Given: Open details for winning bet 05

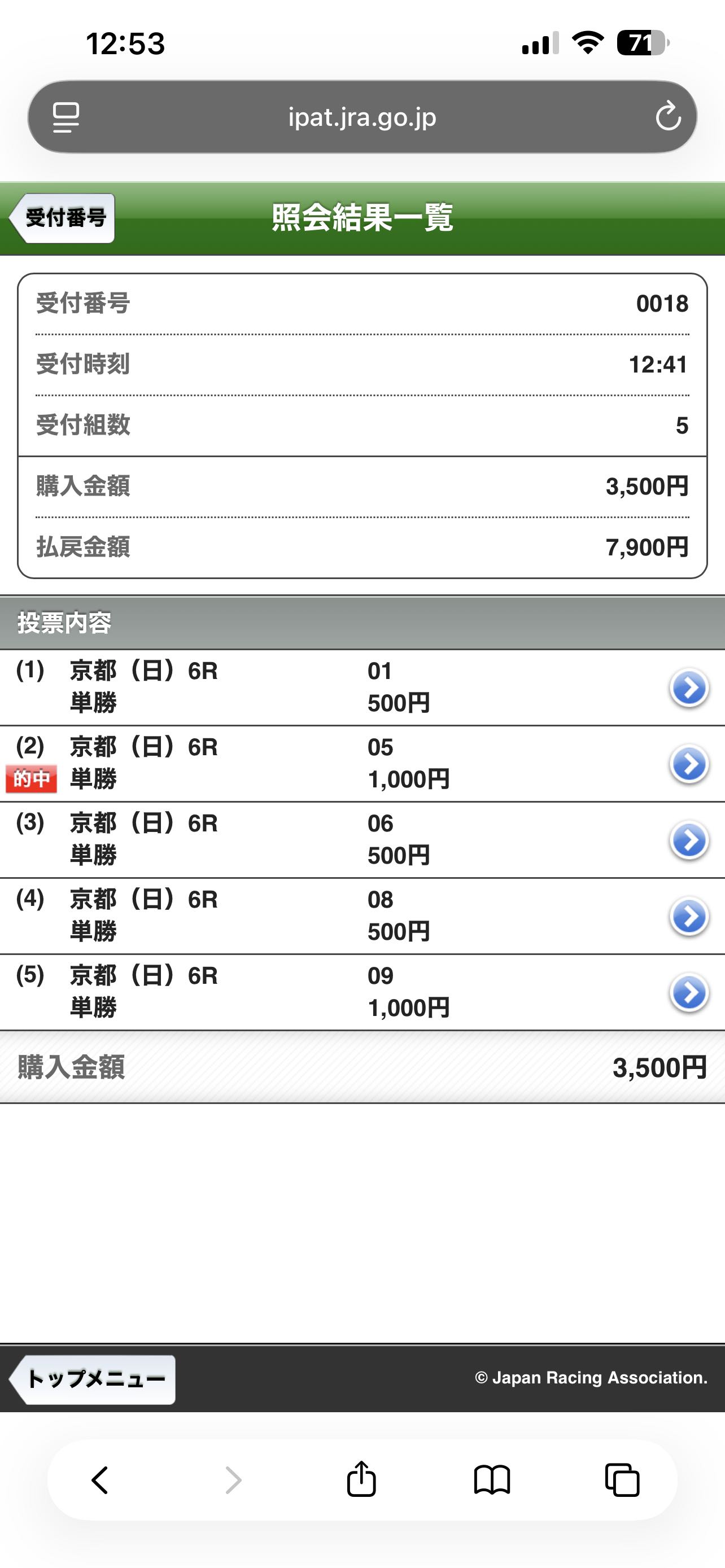Looking at the screenshot, I should tap(688, 764).
